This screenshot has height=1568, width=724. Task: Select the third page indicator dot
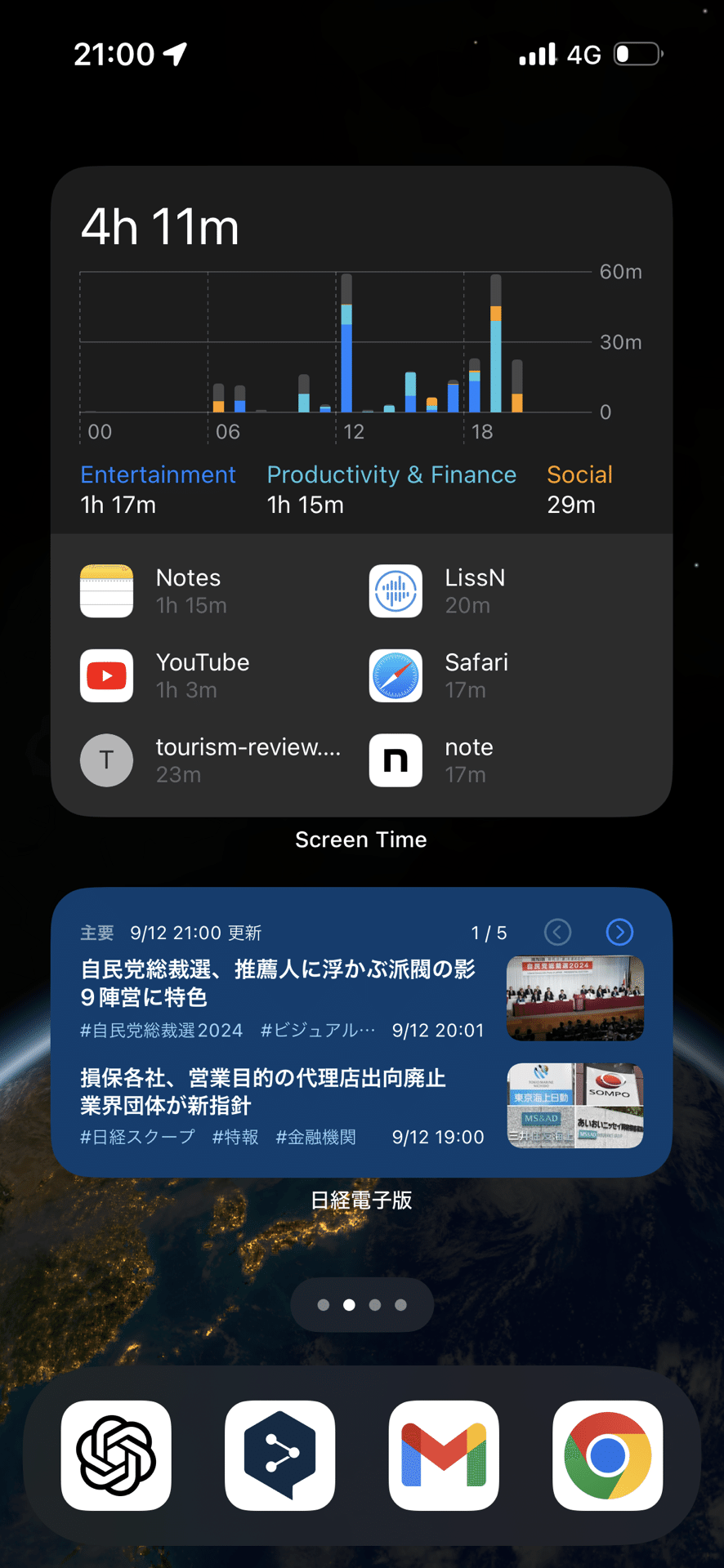pos(375,1305)
